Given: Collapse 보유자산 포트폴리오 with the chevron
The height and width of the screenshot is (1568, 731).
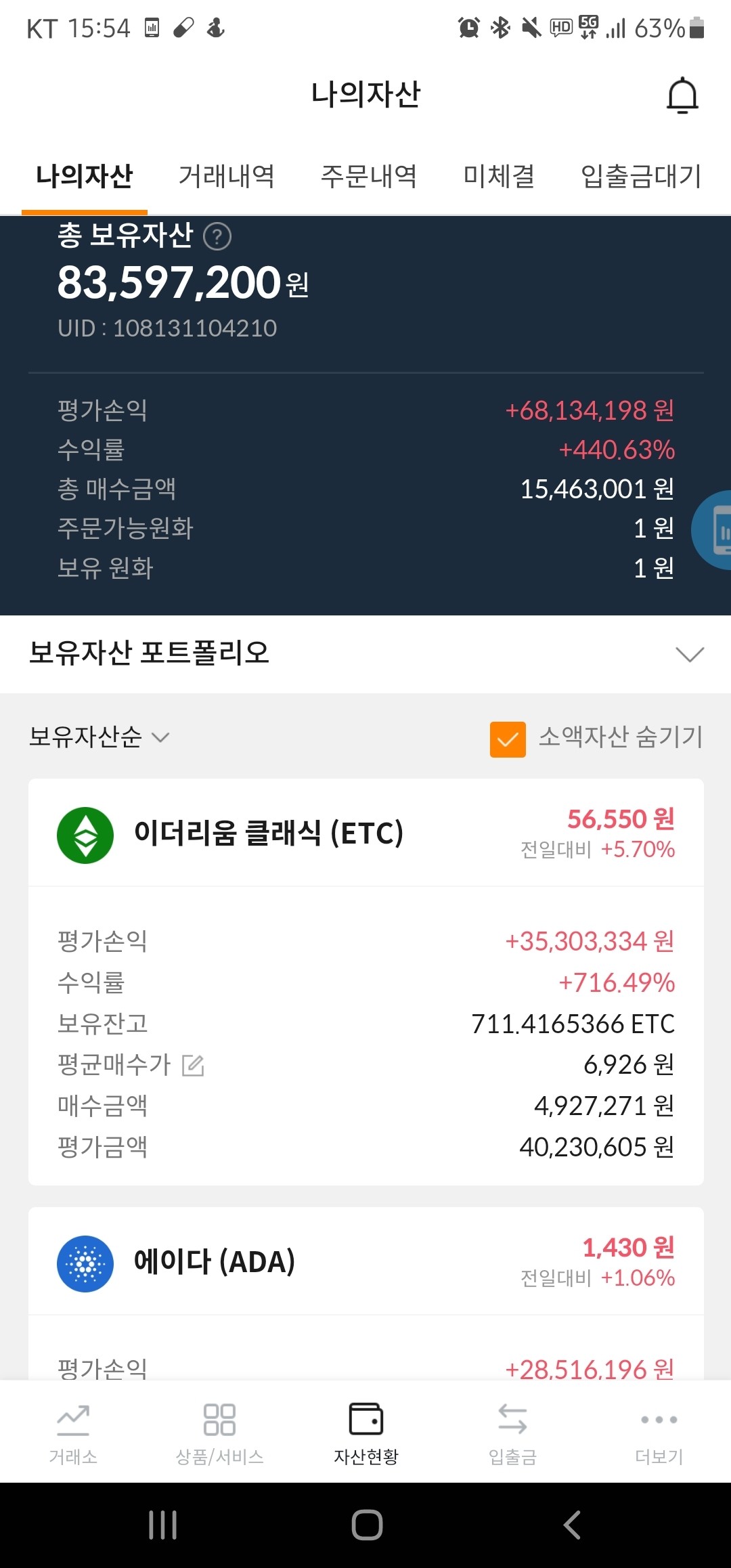Looking at the screenshot, I should [689, 654].
